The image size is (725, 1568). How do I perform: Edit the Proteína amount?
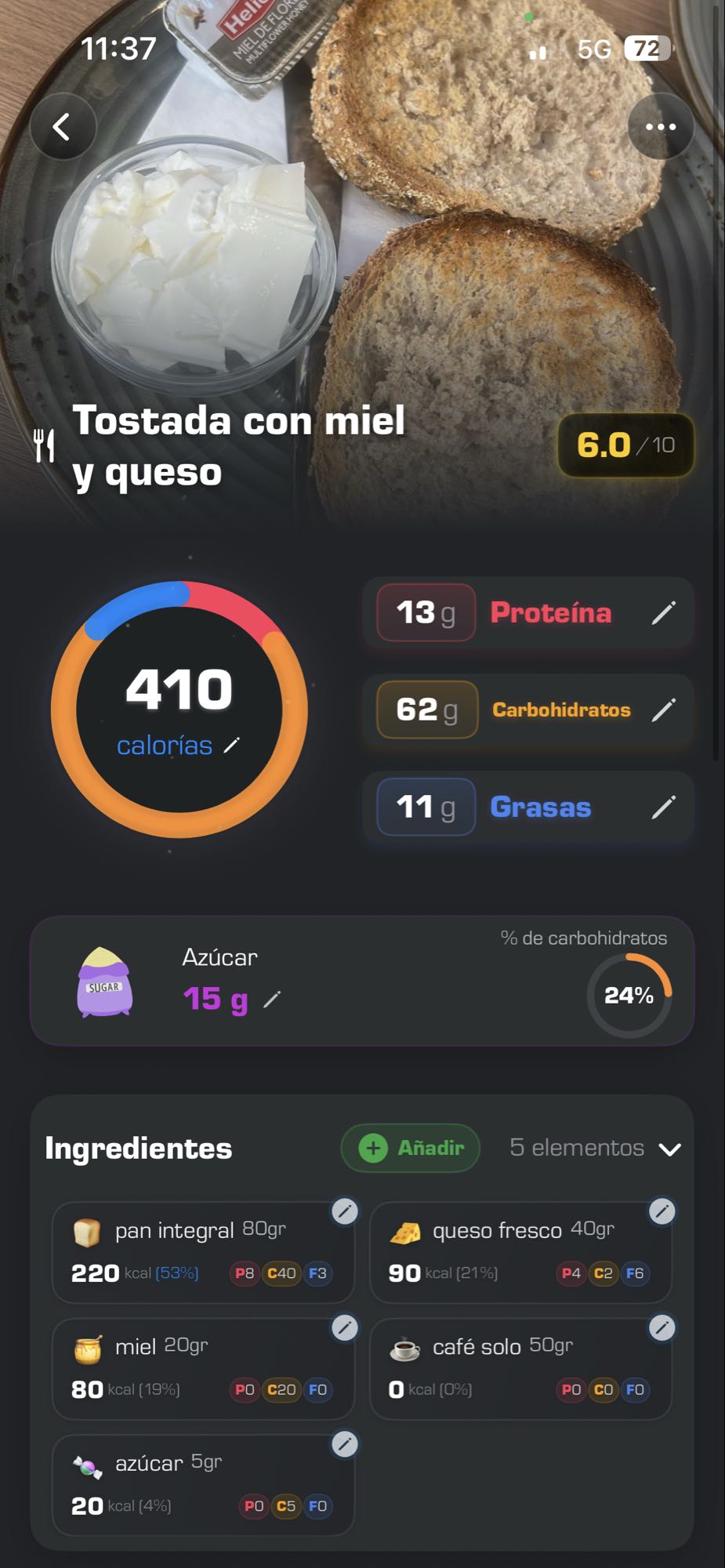pyautogui.click(x=663, y=613)
